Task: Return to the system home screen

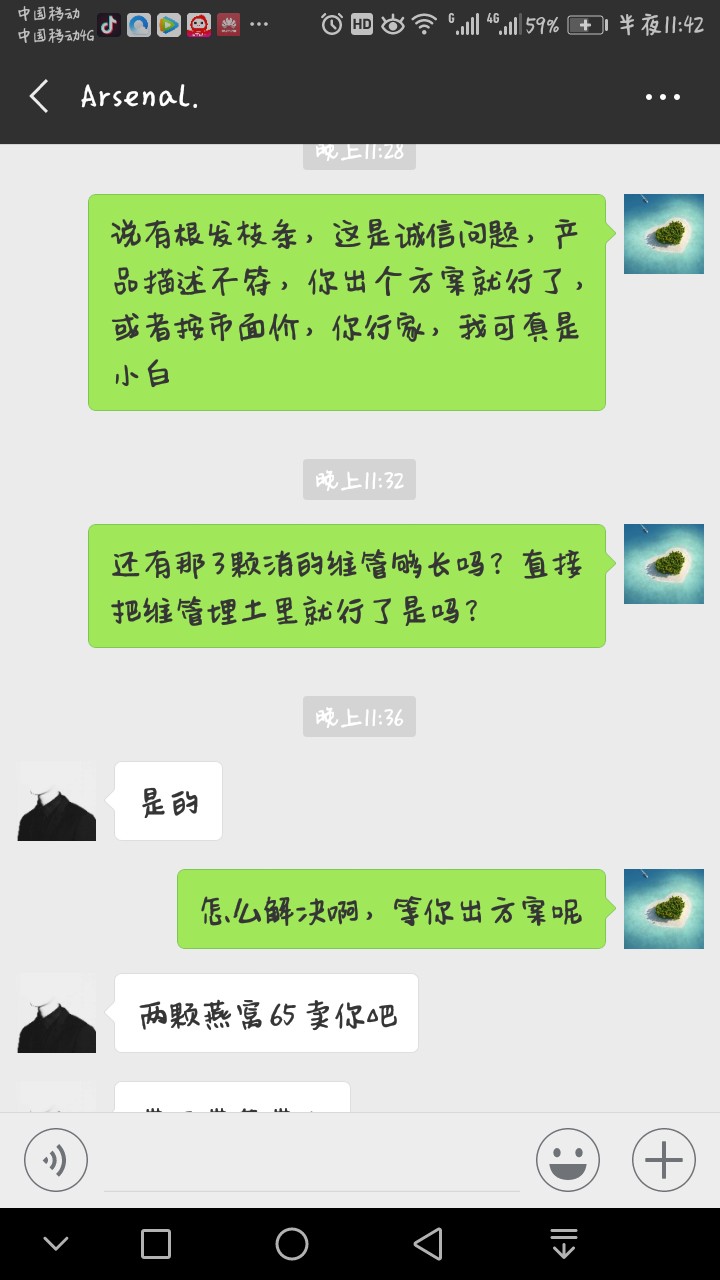Action: (x=292, y=1244)
